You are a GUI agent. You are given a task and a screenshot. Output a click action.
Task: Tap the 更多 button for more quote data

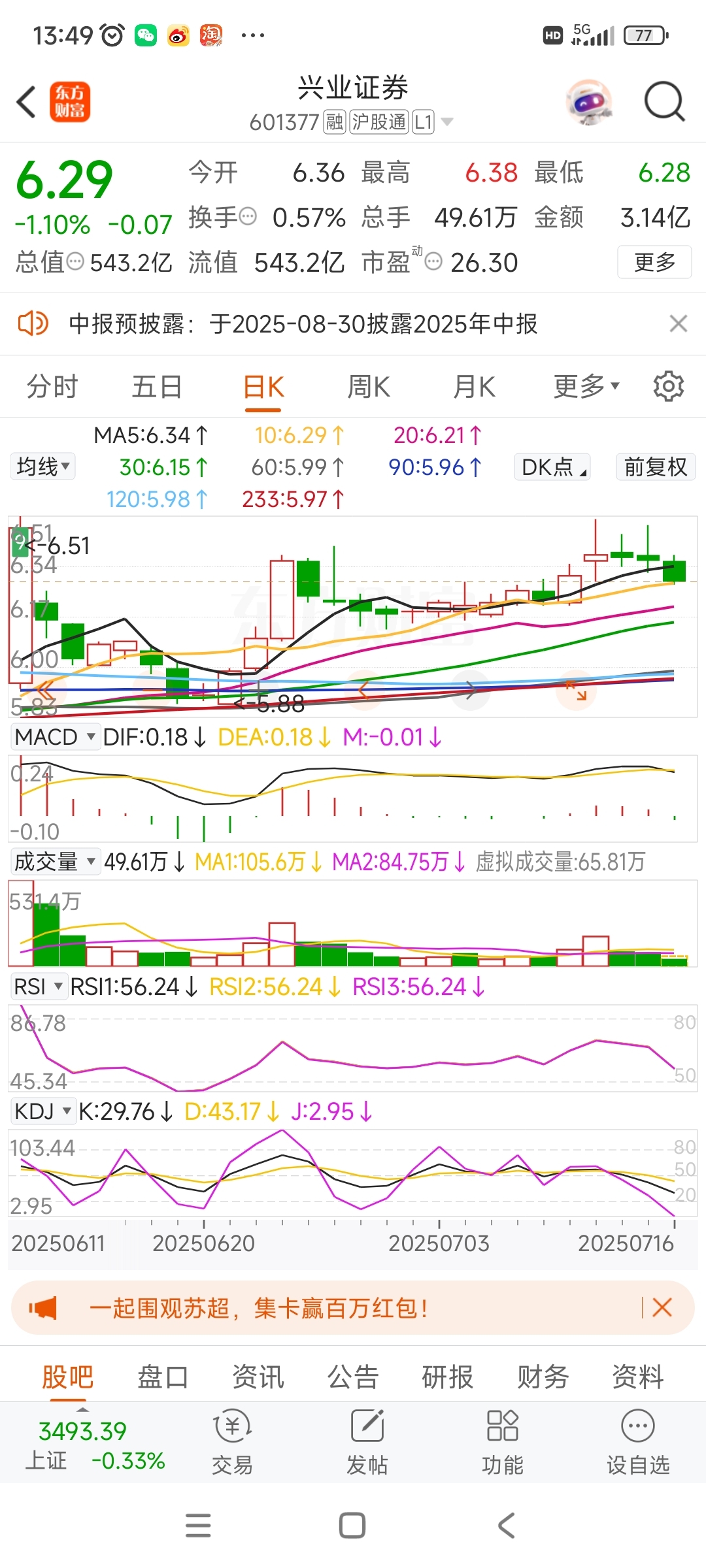pyautogui.click(x=654, y=262)
